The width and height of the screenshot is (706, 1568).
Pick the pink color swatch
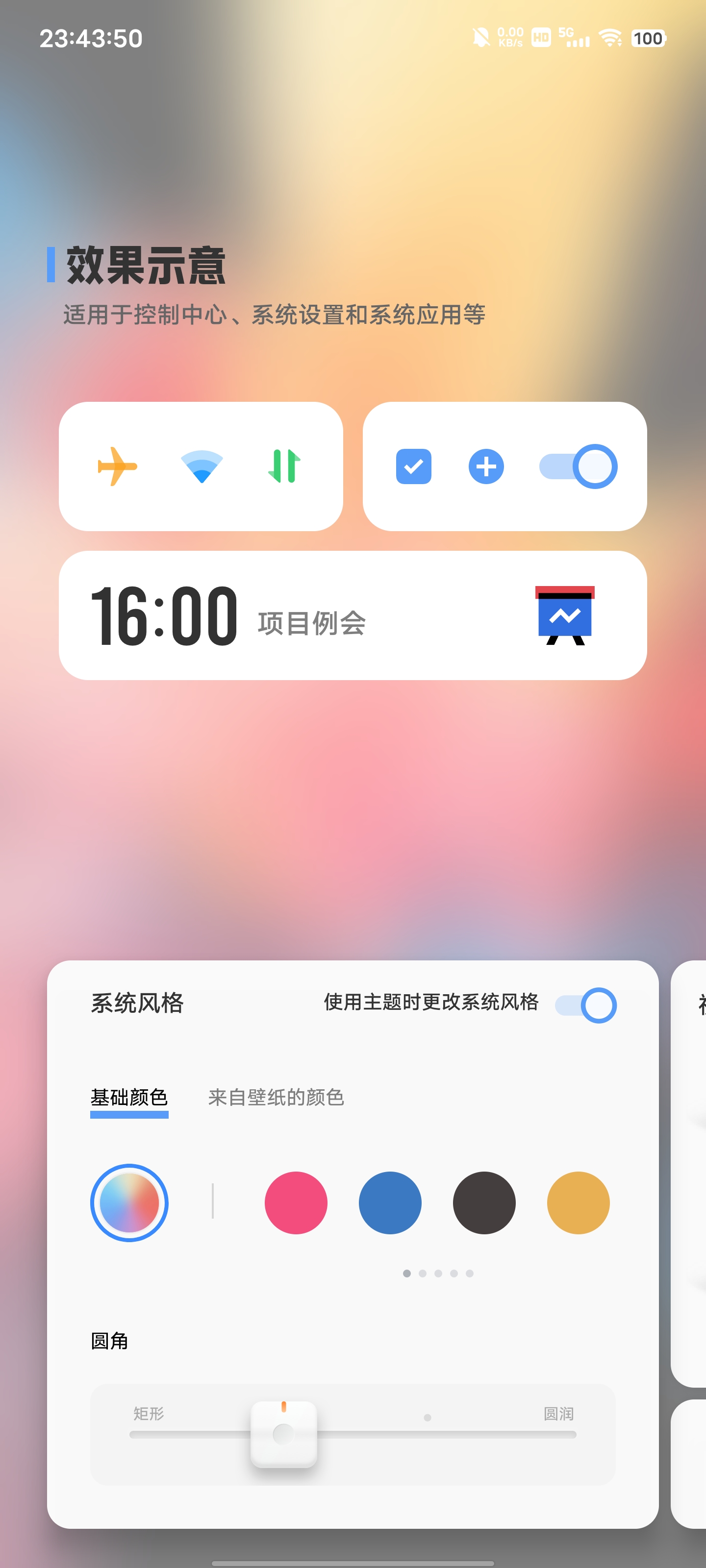[x=296, y=1203]
